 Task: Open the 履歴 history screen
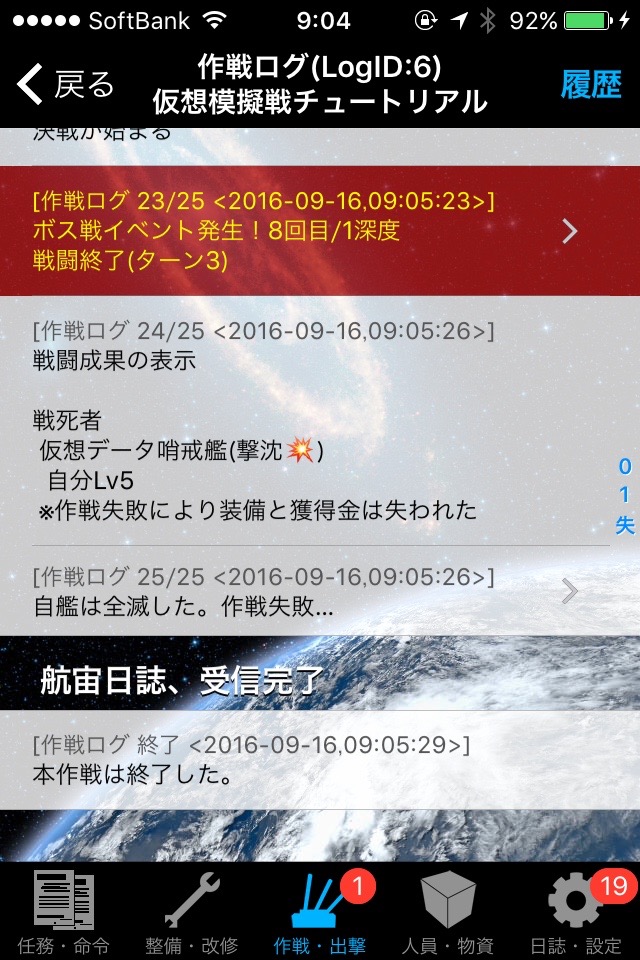pyautogui.click(x=591, y=86)
